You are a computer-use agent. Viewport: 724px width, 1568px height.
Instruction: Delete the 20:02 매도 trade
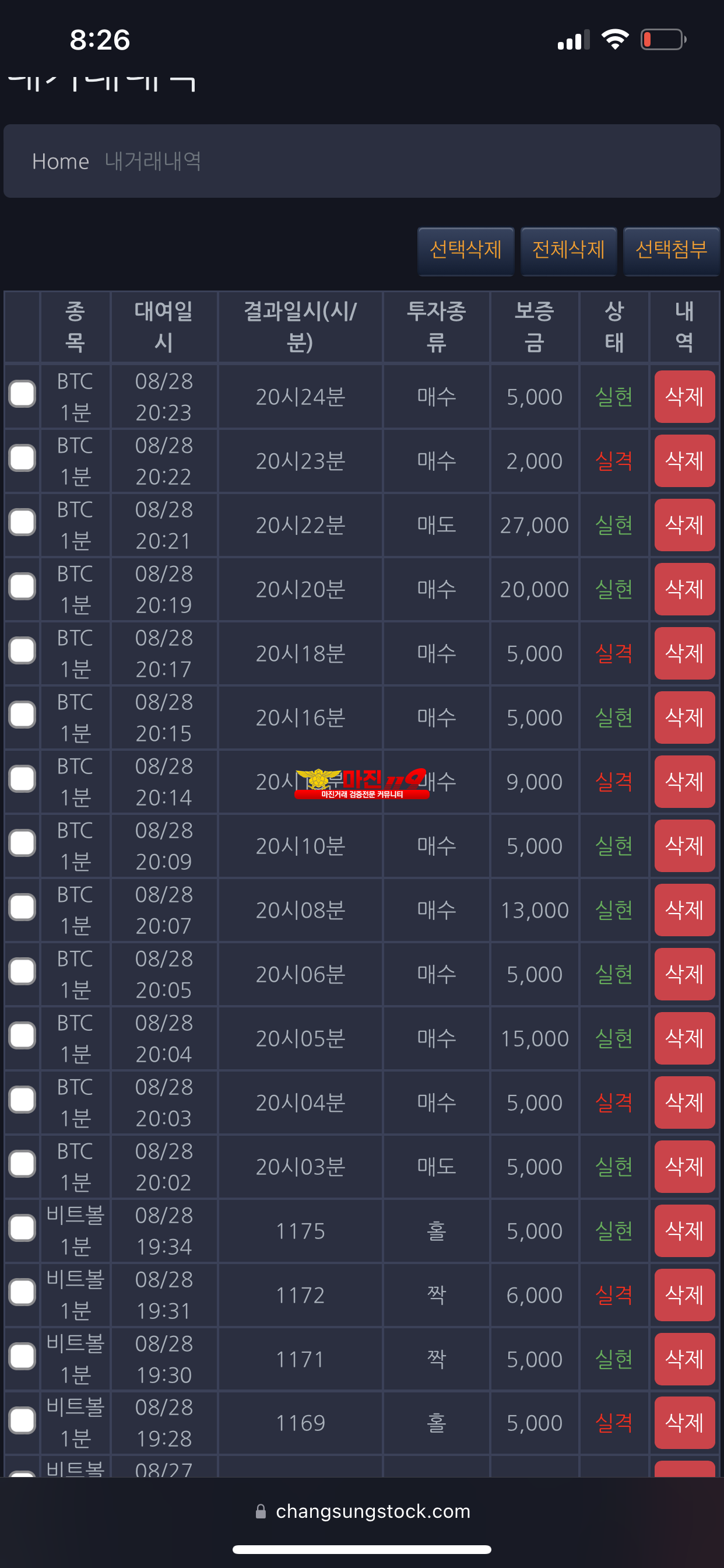click(x=684, y=1166)
